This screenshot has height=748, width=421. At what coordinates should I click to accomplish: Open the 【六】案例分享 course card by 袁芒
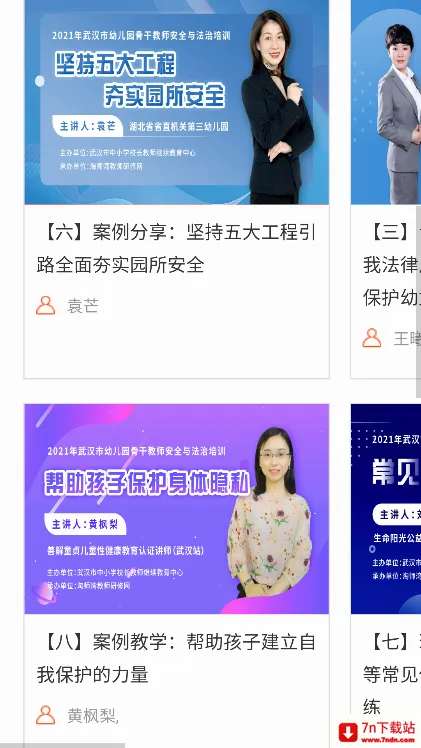pos(176,189)
